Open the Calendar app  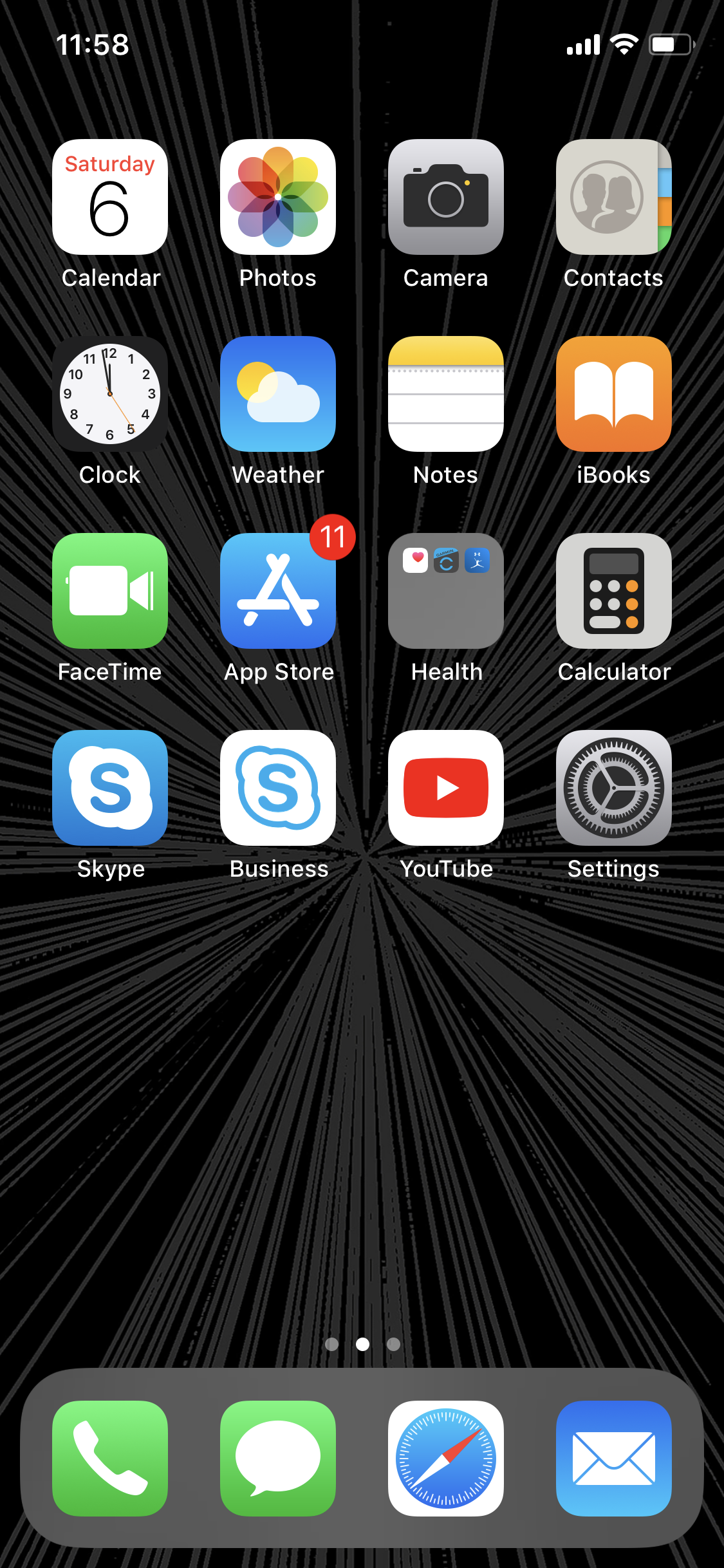click(110, 197)
